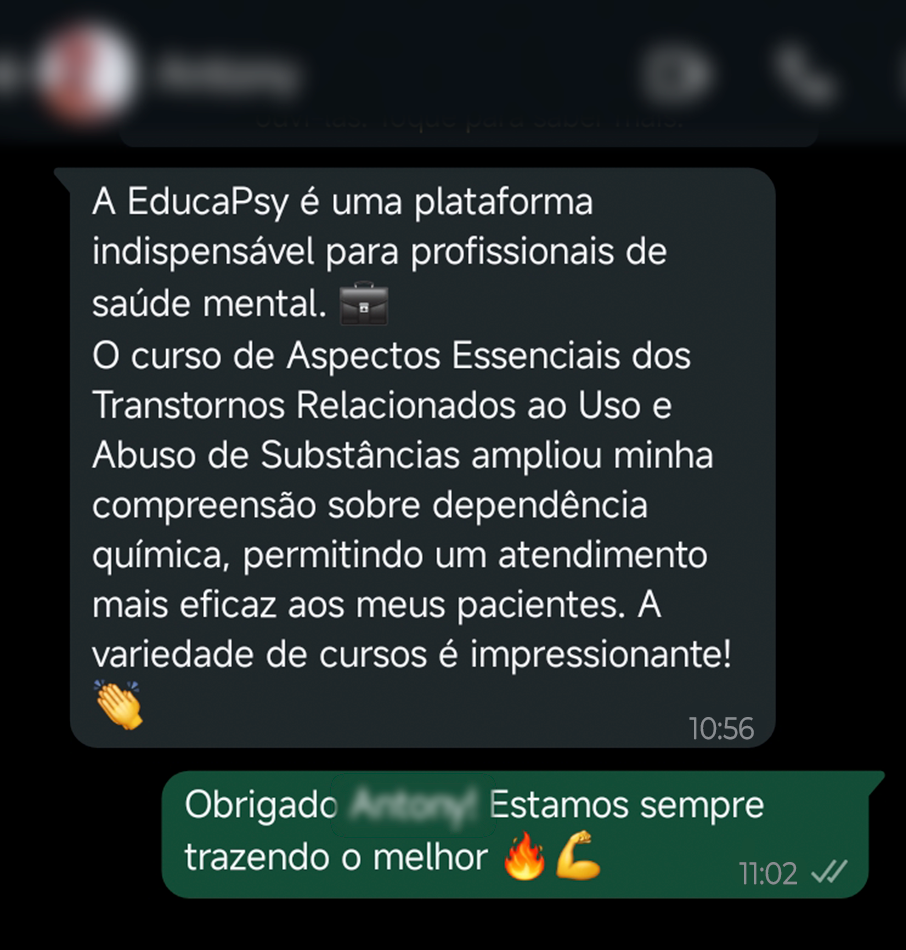The image size is (906, 950).
Task: Start a voice call with this contact
Action: point(805,74)
